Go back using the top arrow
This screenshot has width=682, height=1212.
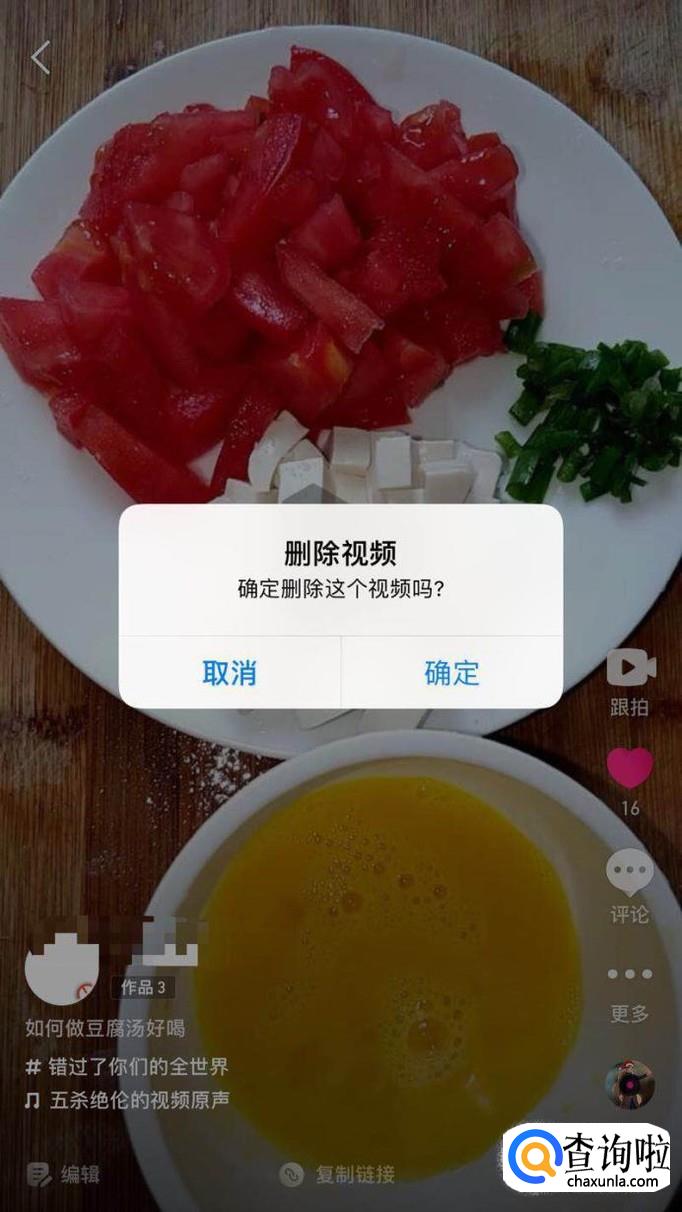tap(40, 58)
